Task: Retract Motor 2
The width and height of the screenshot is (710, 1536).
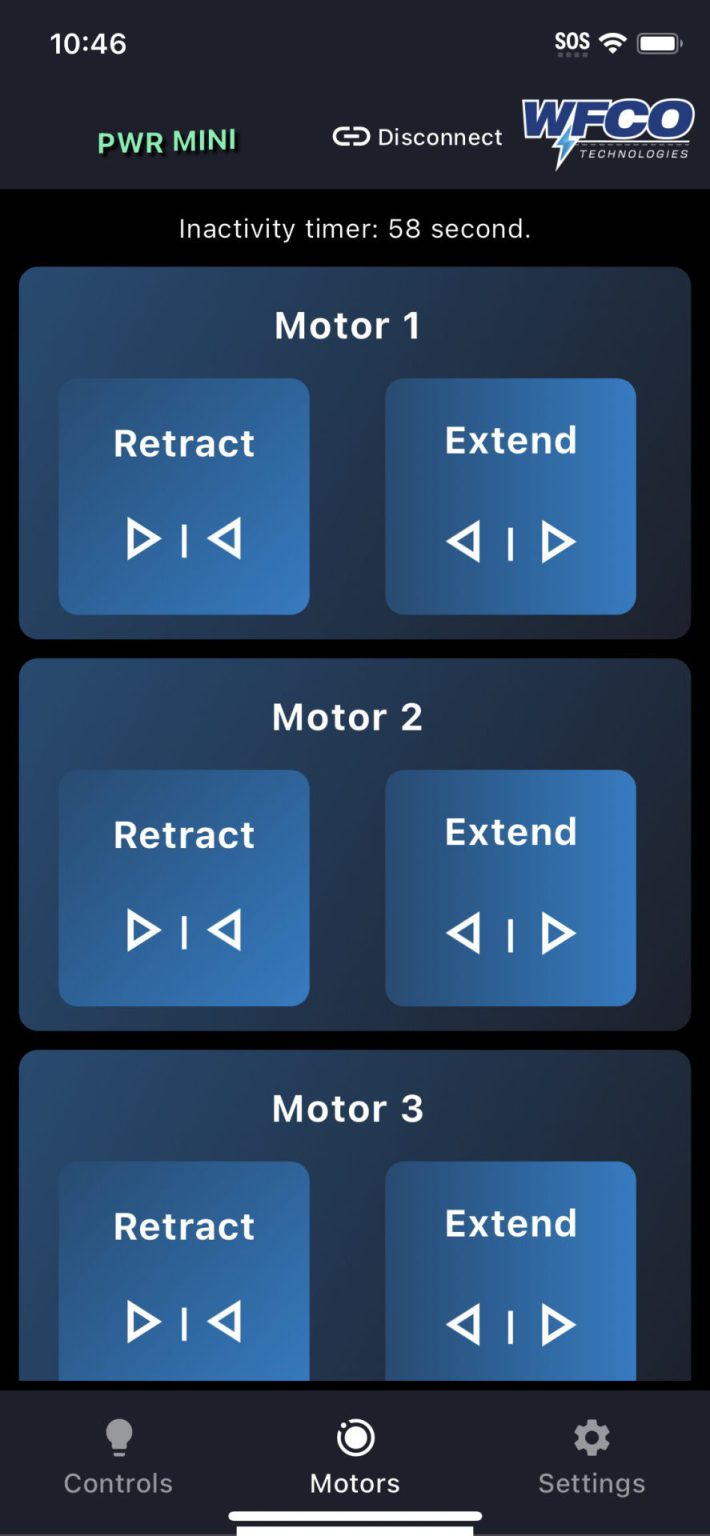Action: (184, 887)
